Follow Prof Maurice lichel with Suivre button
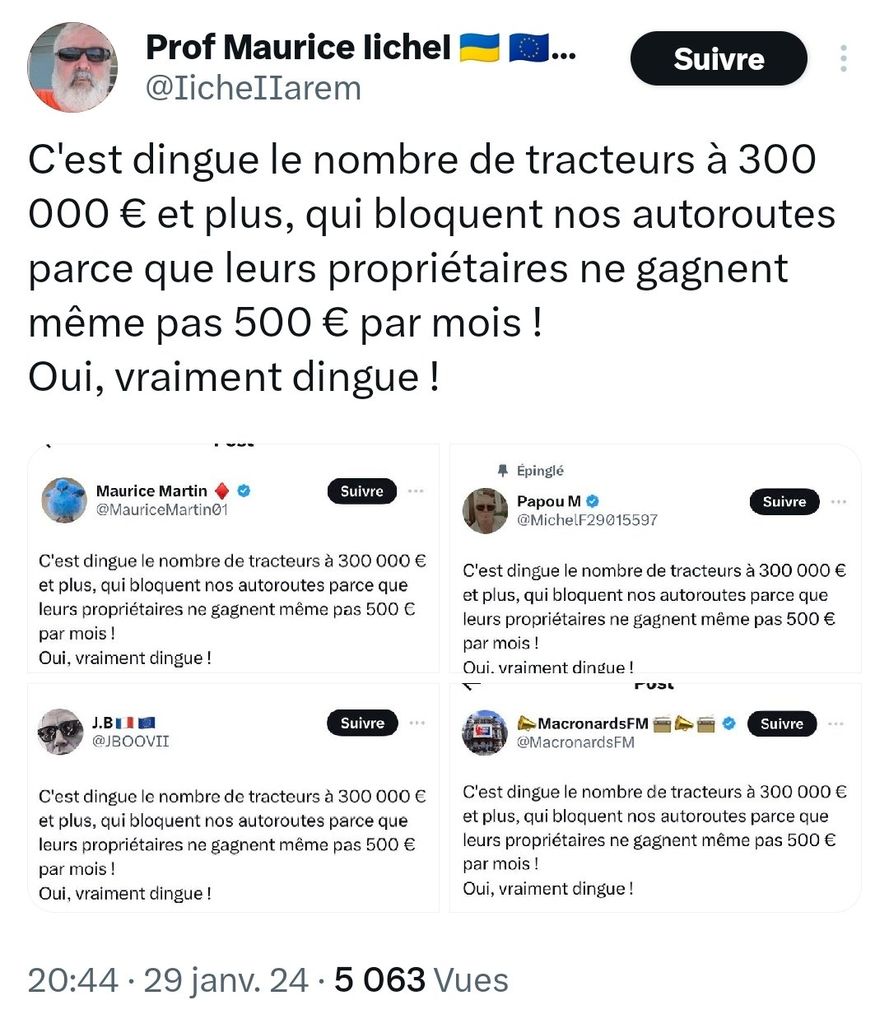The width and height of the screenshot is (889, 1024). pyautogui.click(x=719, y=59)
